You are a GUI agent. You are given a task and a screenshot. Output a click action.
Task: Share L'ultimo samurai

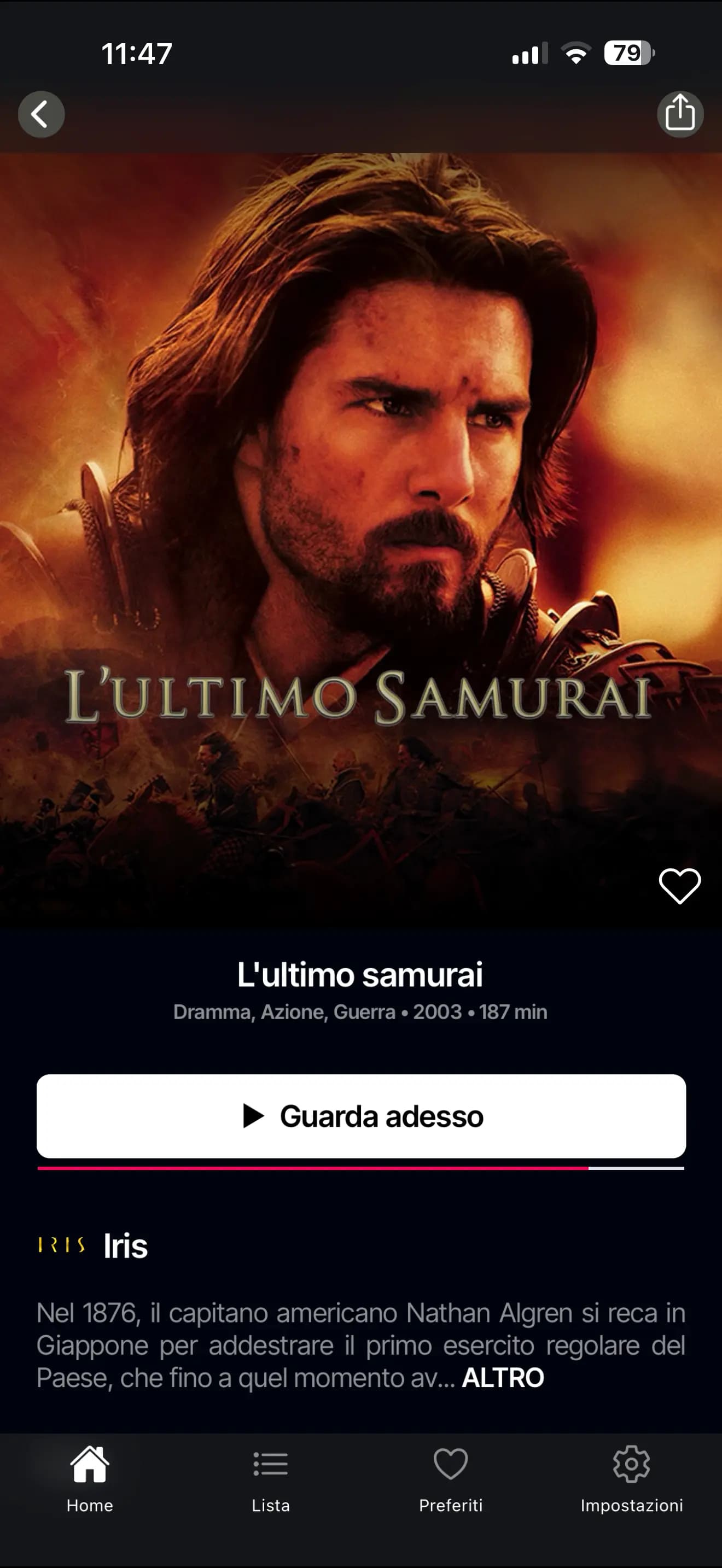(x=680, y=114)
